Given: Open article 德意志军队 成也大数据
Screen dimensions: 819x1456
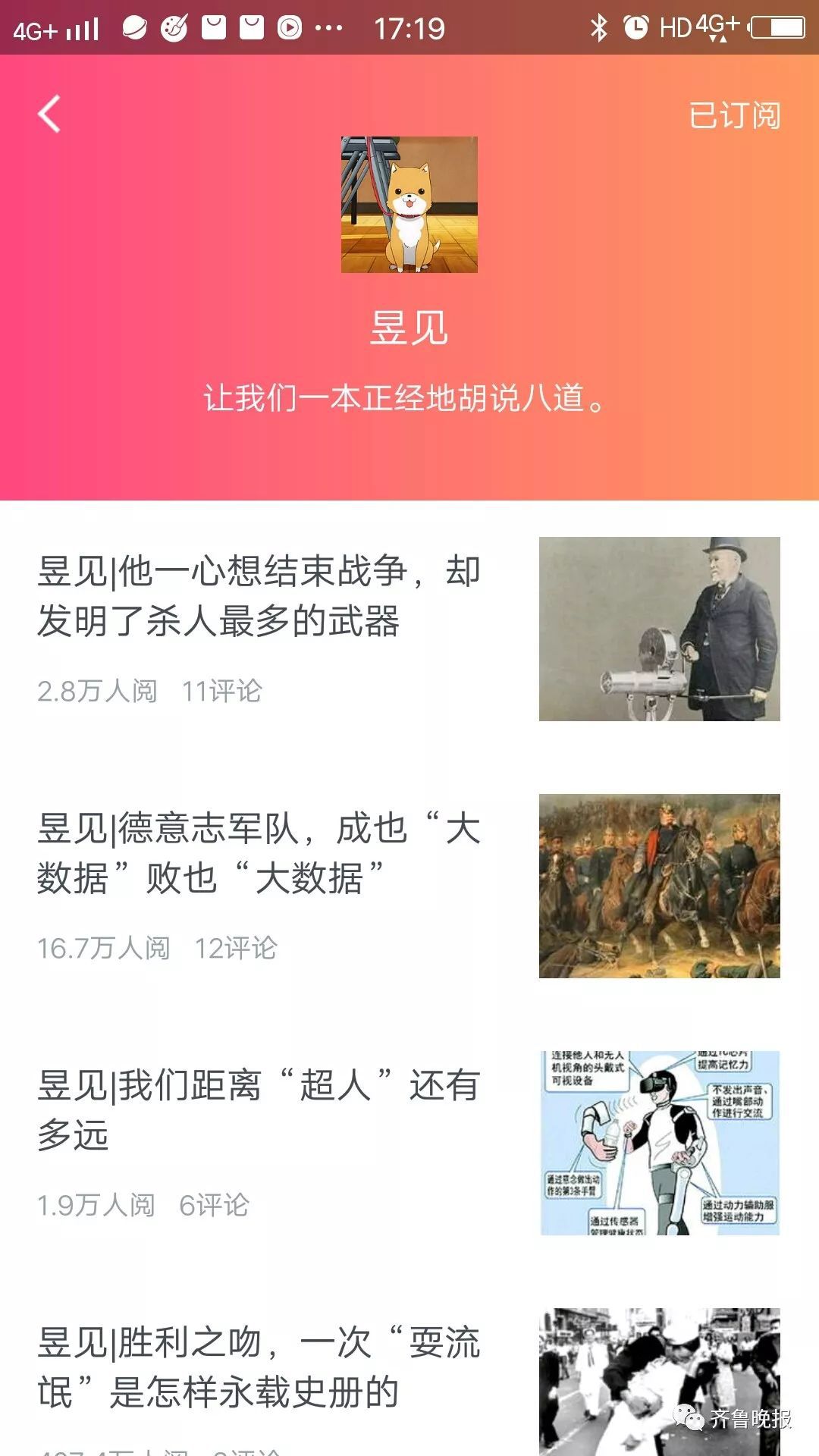Looking at the screenshot, I should pyautogui.click(x=258, y=853).
